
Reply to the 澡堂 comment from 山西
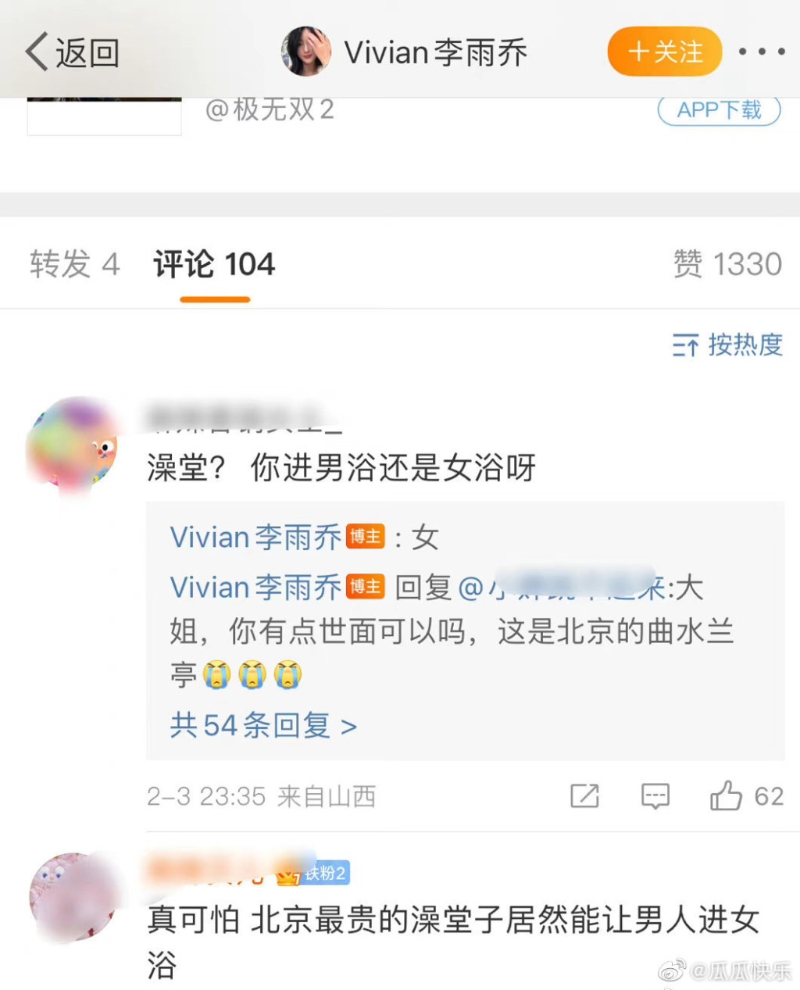pyautogui.click(x=655, y=796)
